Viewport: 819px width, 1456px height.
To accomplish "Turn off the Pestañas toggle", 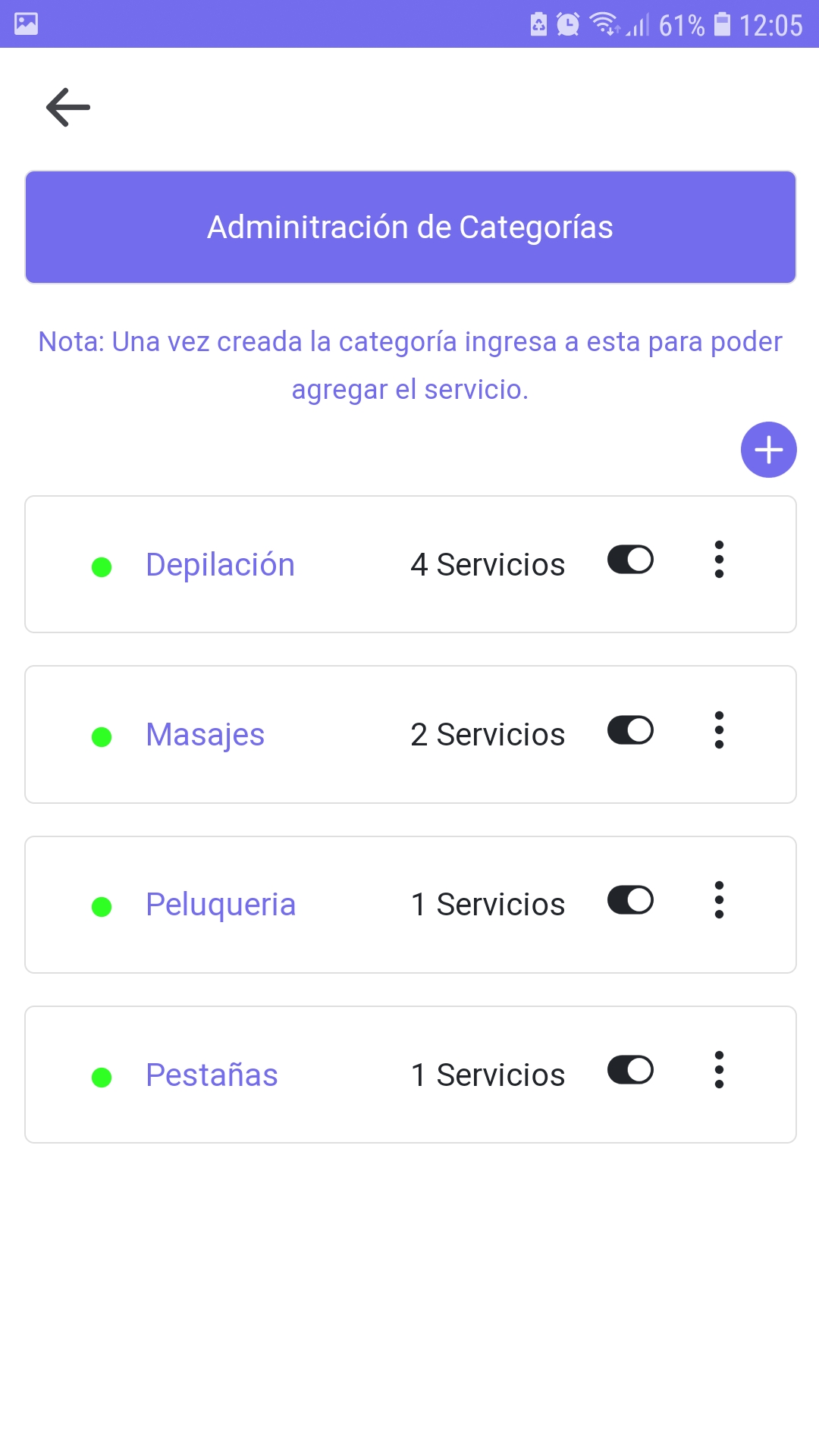I will pos(630,1070).
